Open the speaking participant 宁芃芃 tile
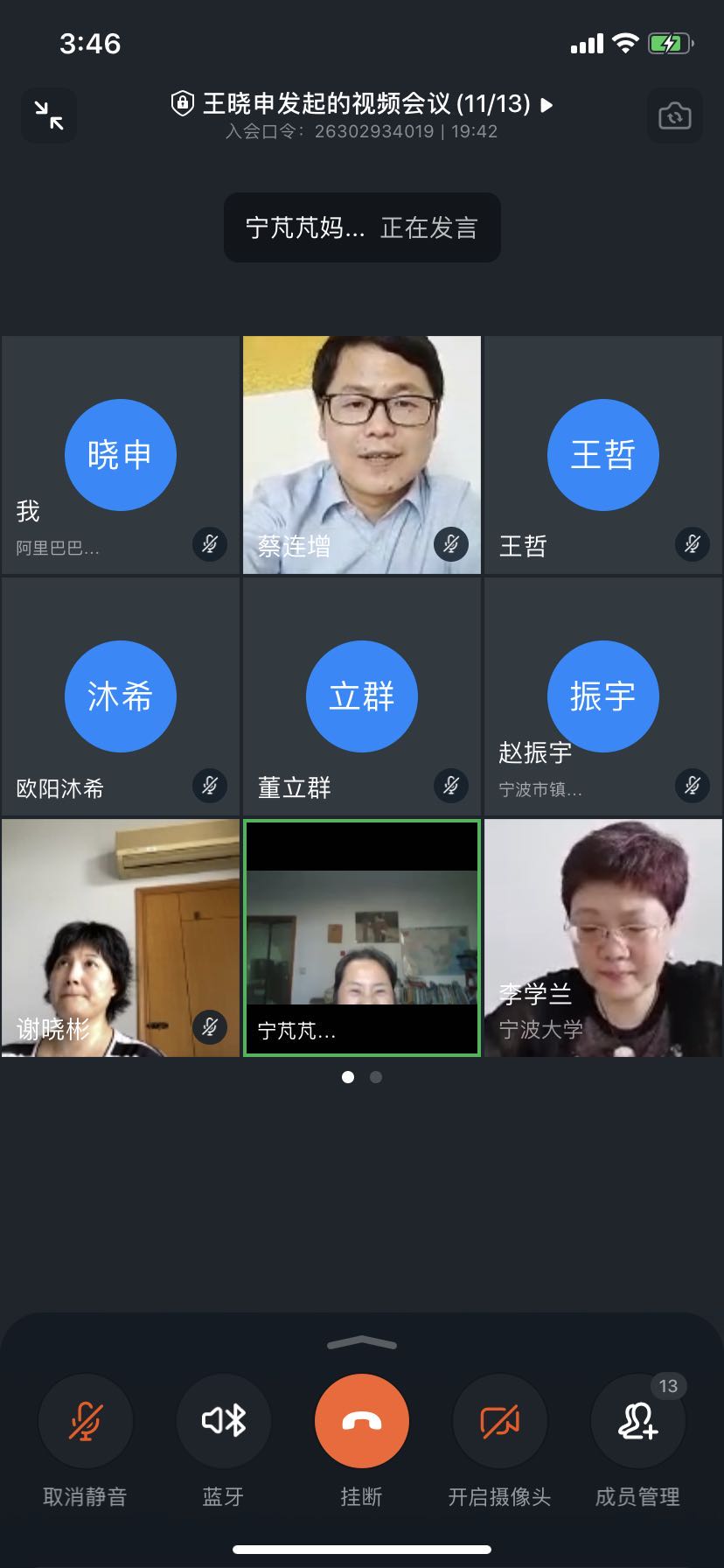Screen dimensions: 724x1568 362,938
